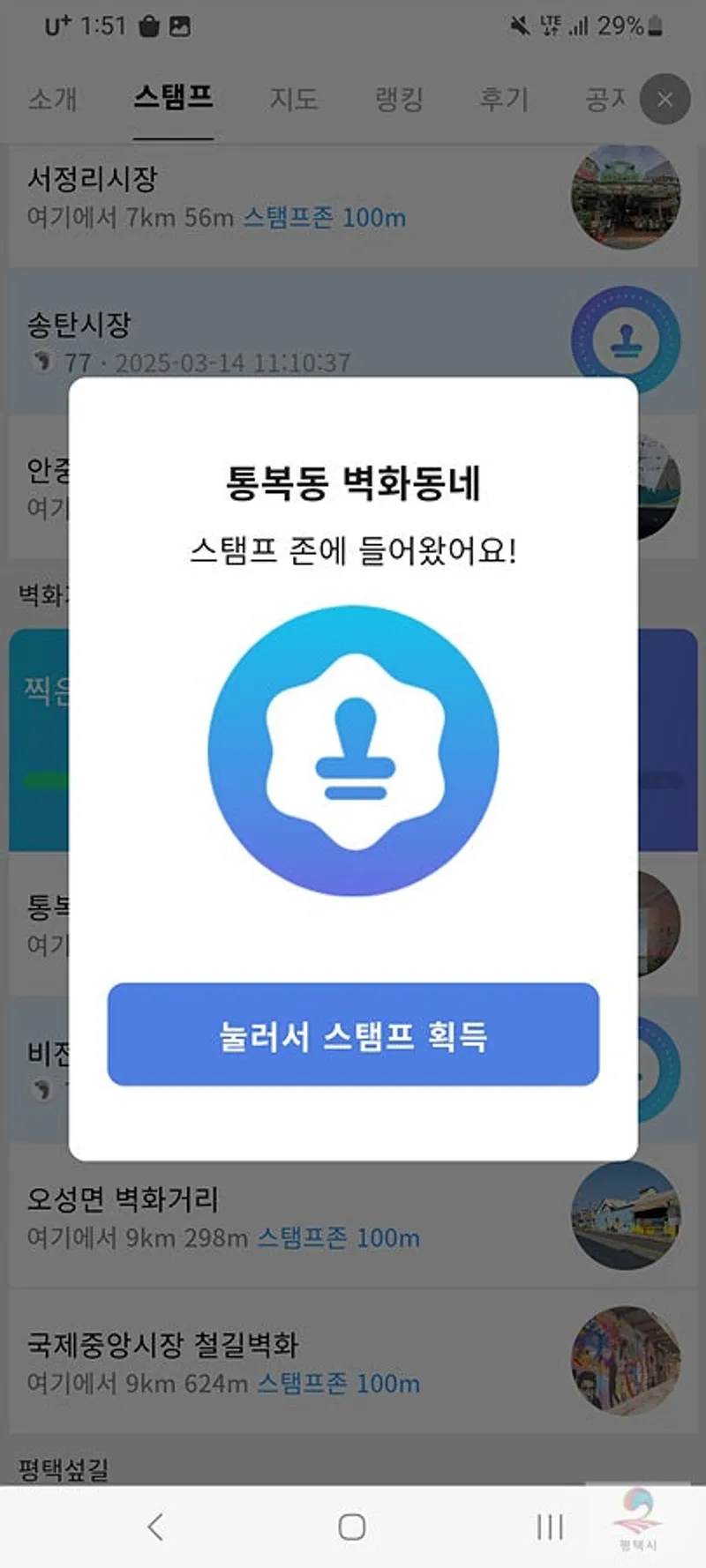
Task: Tap the system back button
Action: click(155, 1527)
